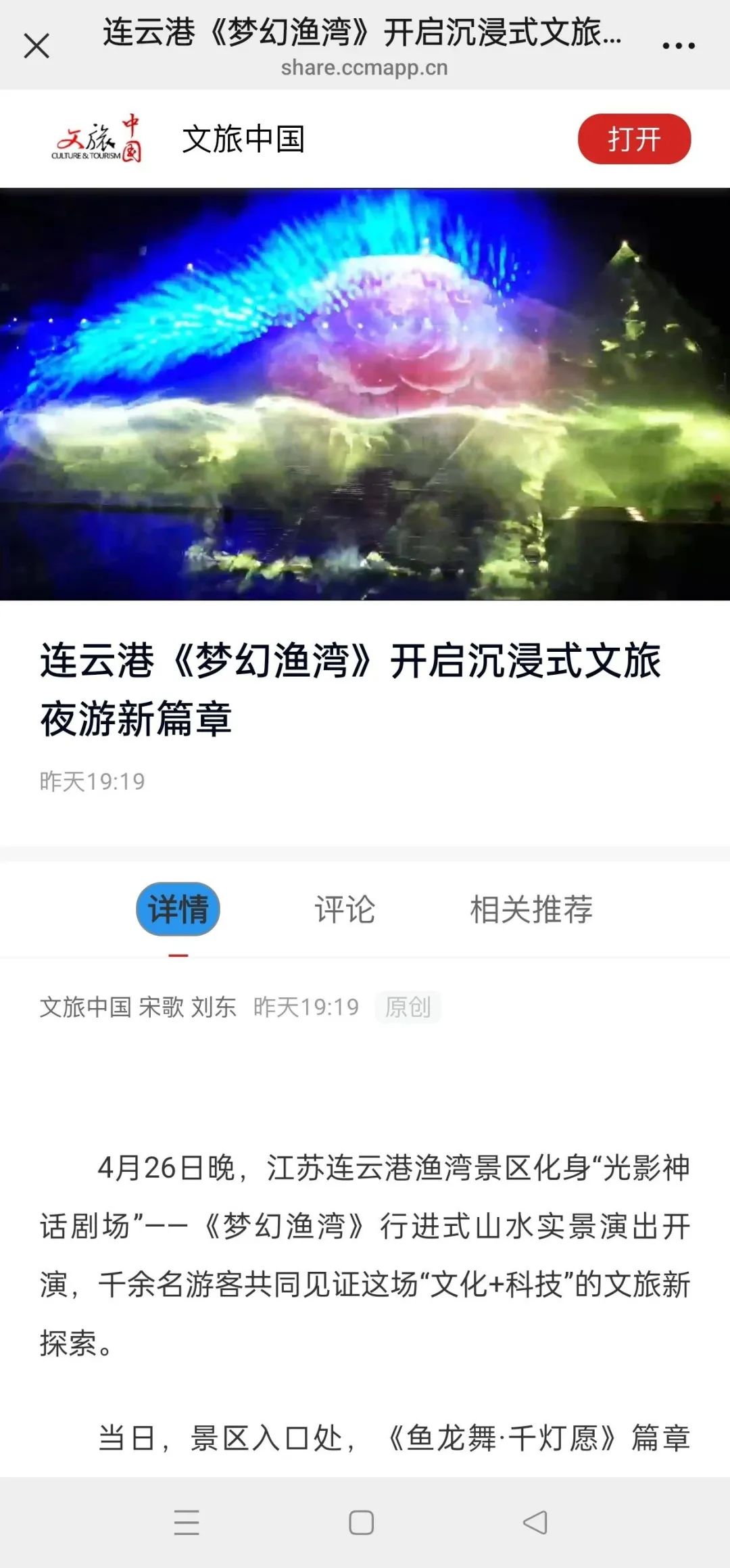Open the light show header image
The image size is (730, 1568).
(365, 394)
